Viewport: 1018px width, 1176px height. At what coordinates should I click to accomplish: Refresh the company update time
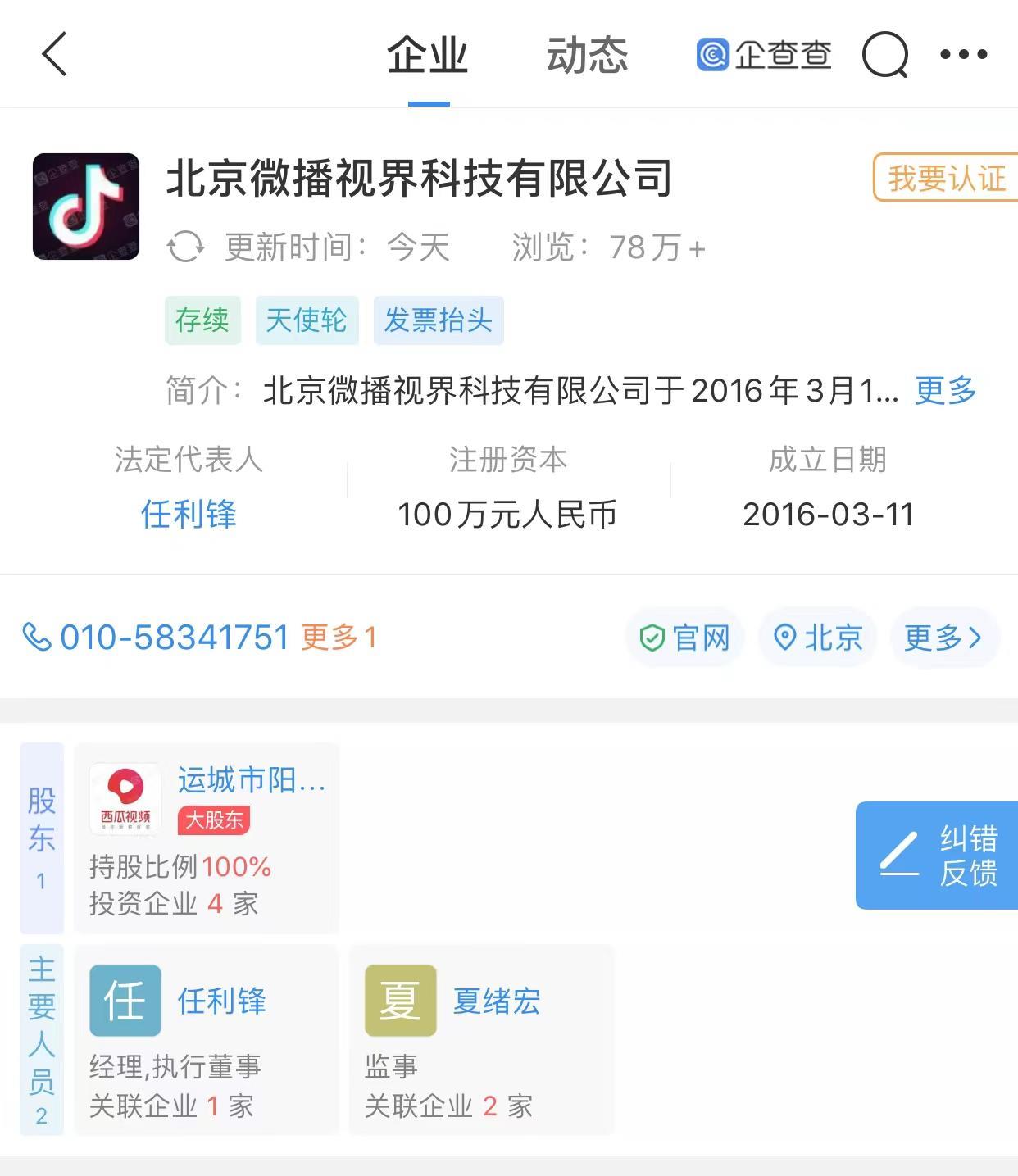click(x=185, y=247)
